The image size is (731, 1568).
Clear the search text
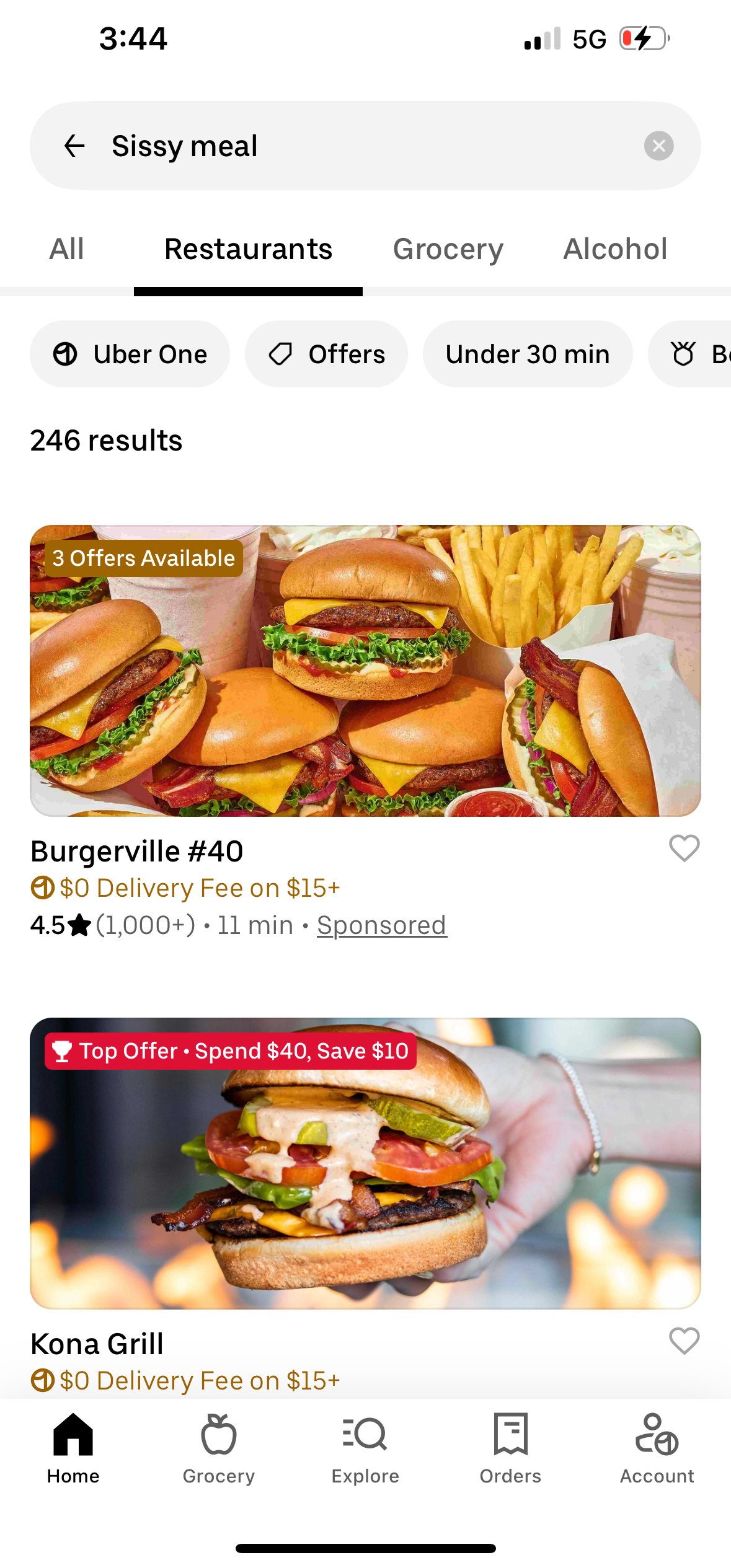coord(658,146)
